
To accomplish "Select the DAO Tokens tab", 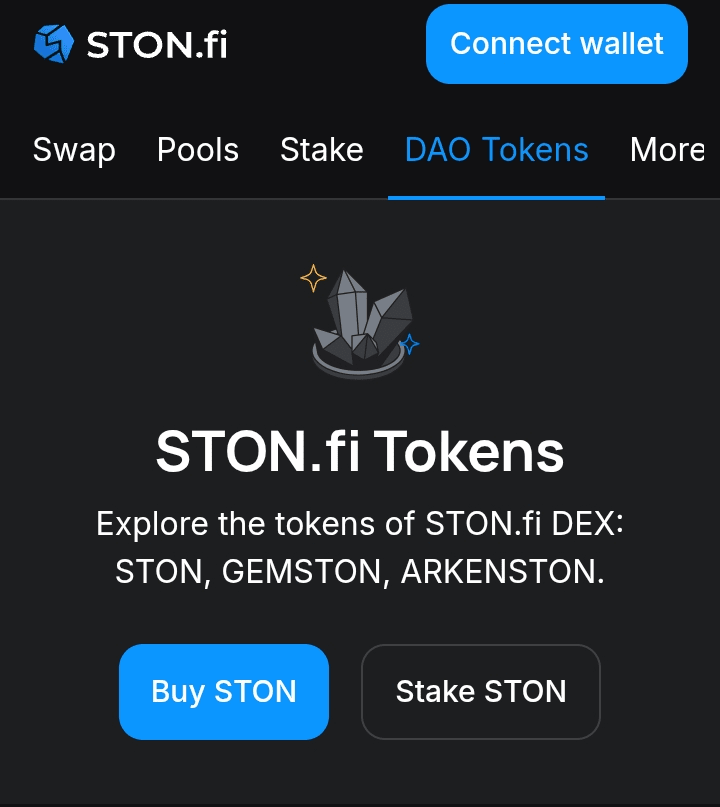I will pyautogui.click(x=496, y=150).
